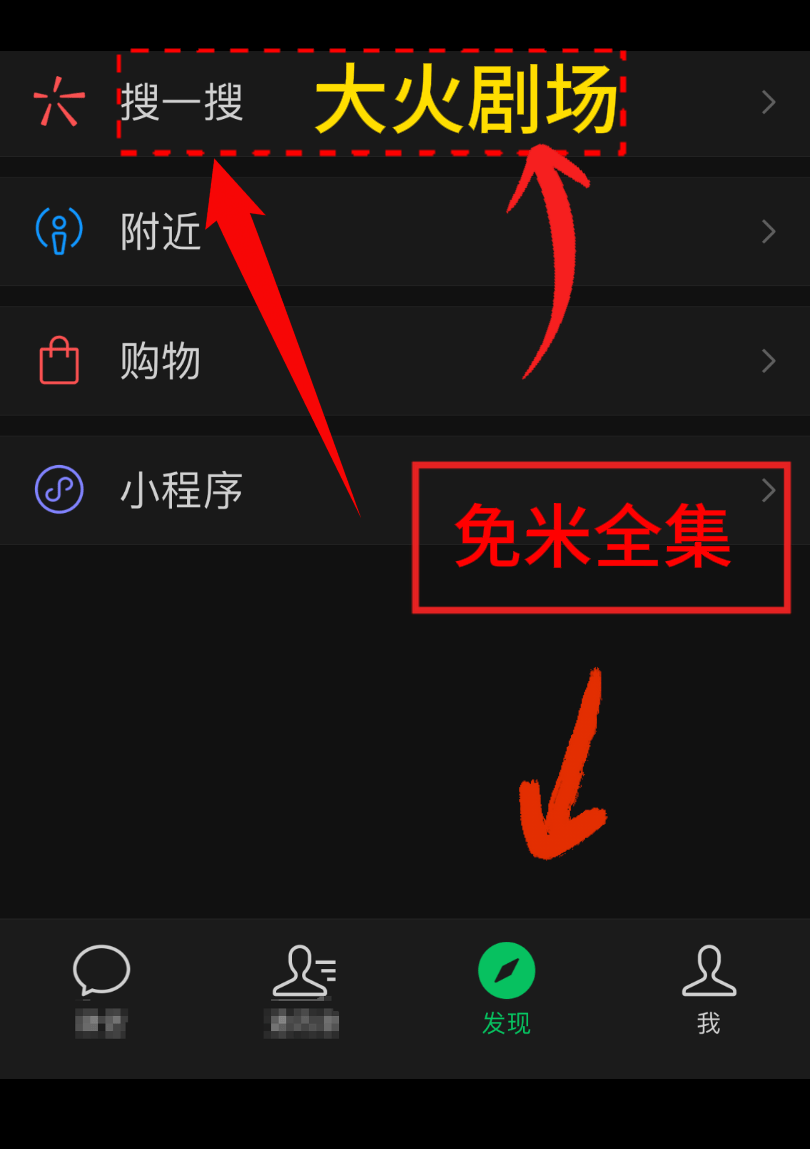Open the 搜一搜 search row
Viewport: 810px width, 1149px height.
point(182,103)
